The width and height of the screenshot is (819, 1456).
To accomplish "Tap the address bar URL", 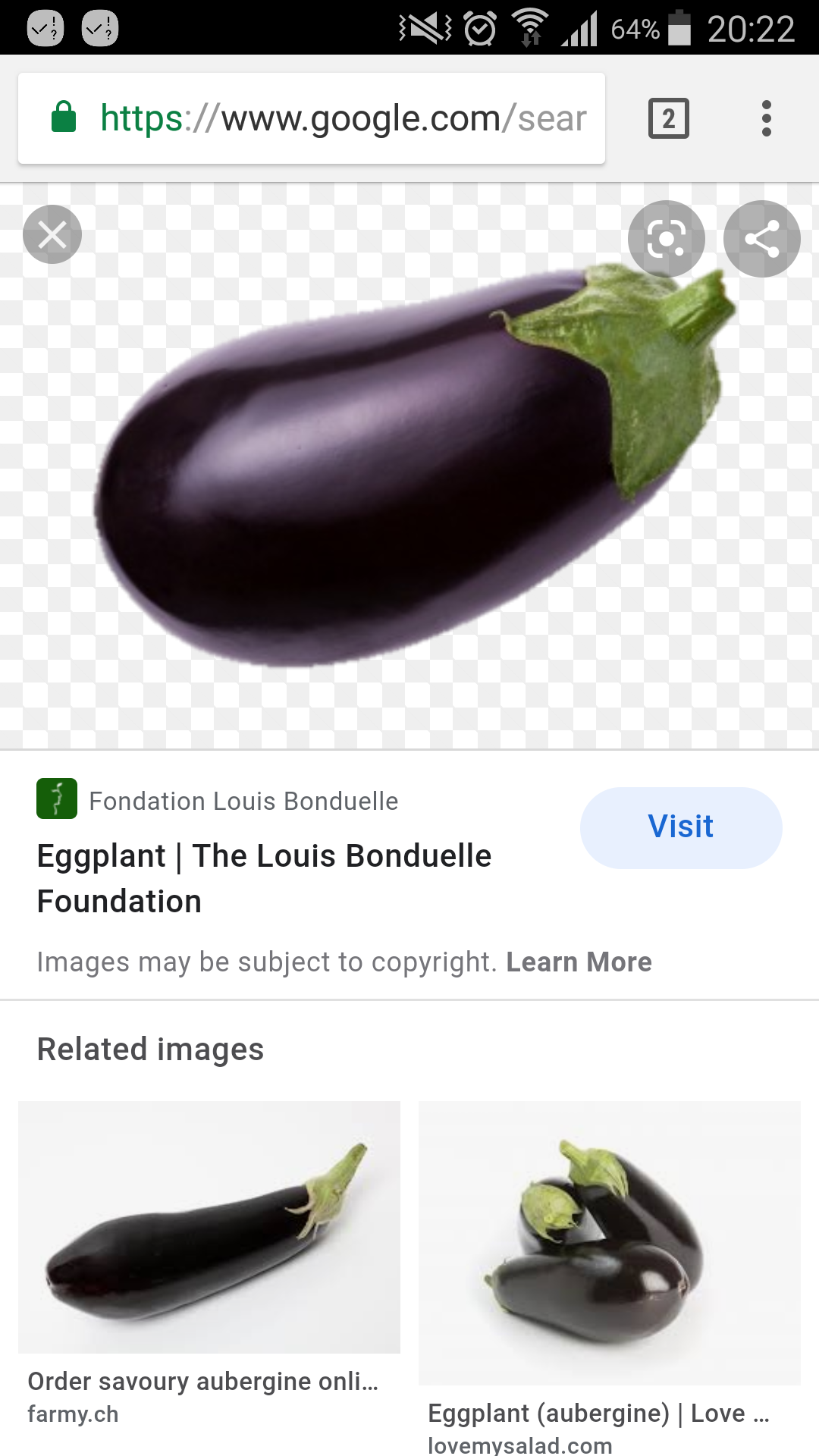I will point(343,119).
